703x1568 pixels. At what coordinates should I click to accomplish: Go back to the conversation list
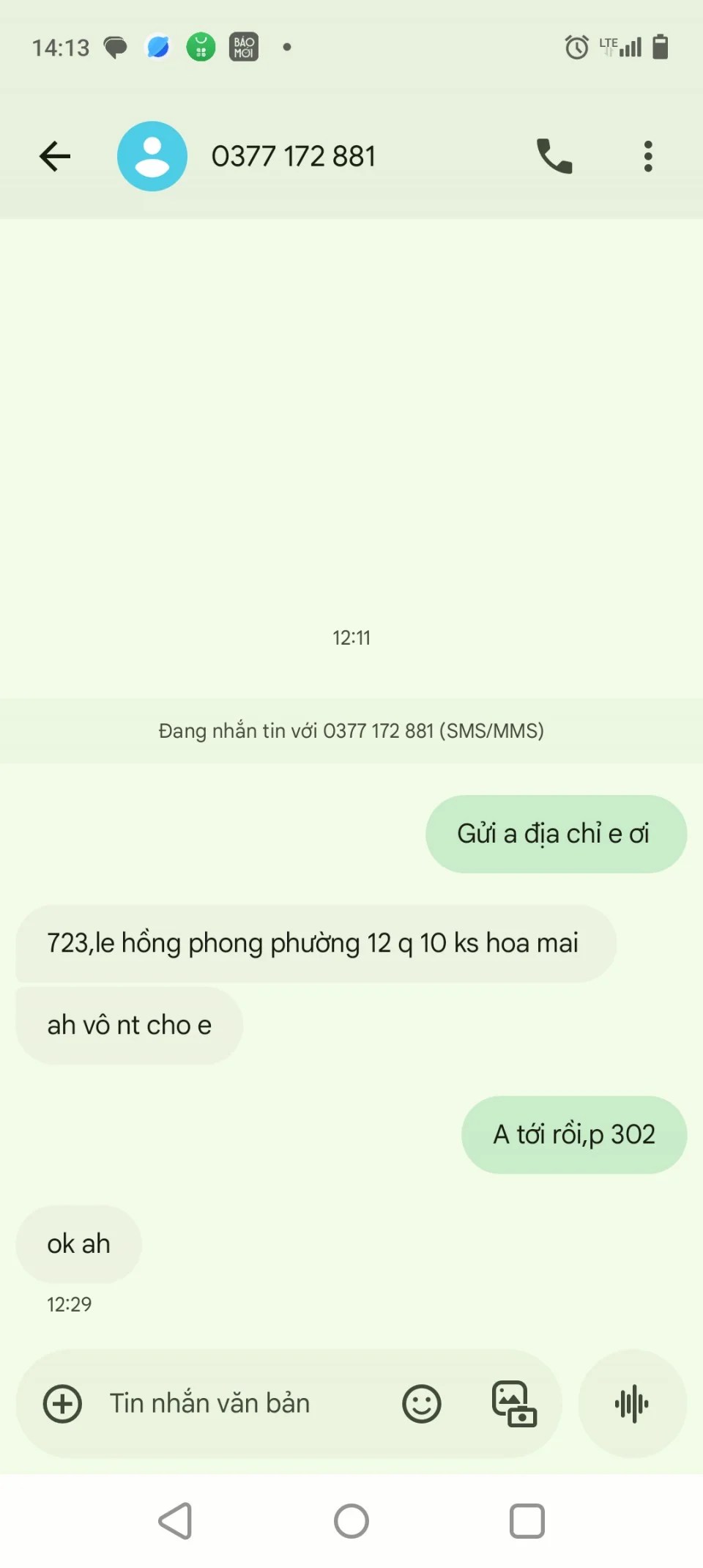point(55,156)
